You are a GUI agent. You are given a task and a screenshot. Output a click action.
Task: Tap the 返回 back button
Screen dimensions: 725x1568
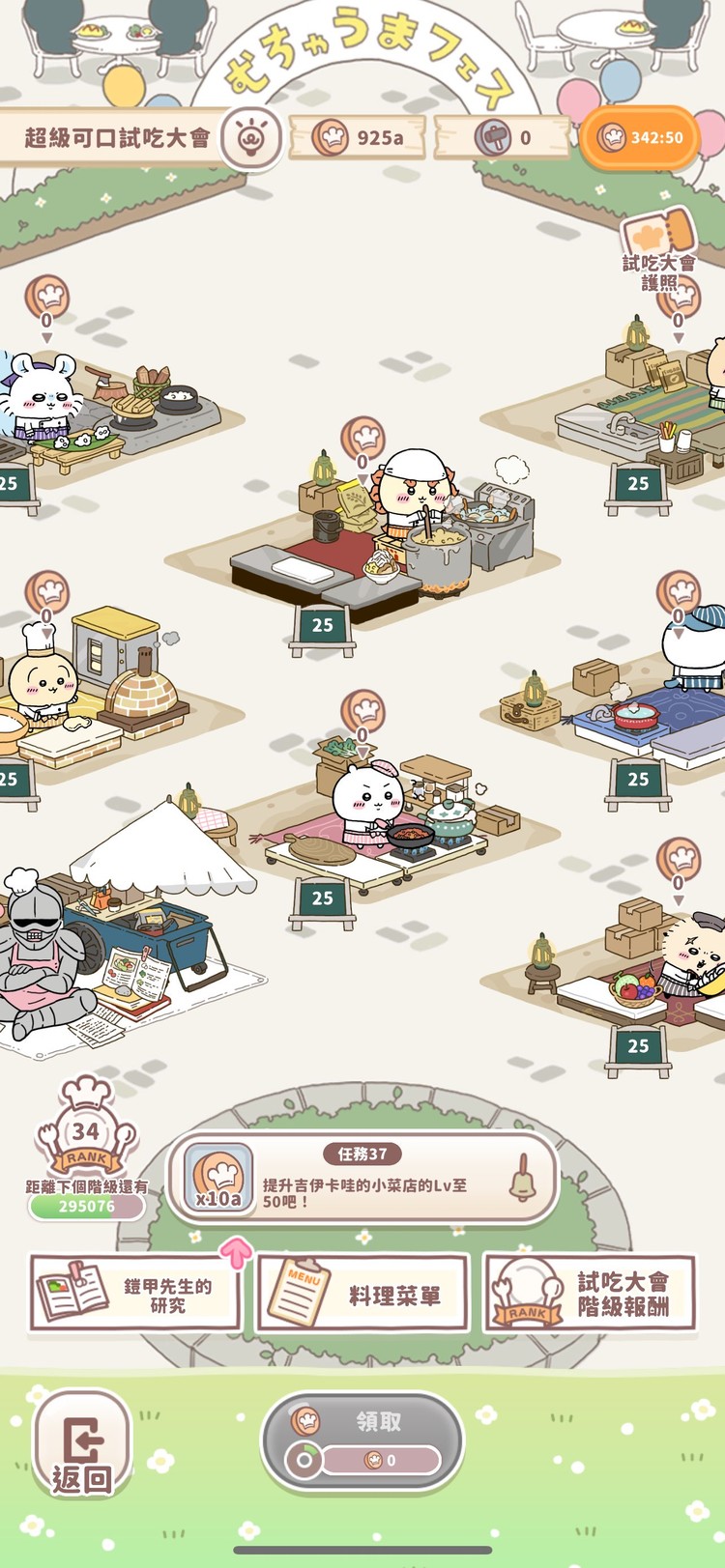pyautogui.click(x=81, y=1444)
